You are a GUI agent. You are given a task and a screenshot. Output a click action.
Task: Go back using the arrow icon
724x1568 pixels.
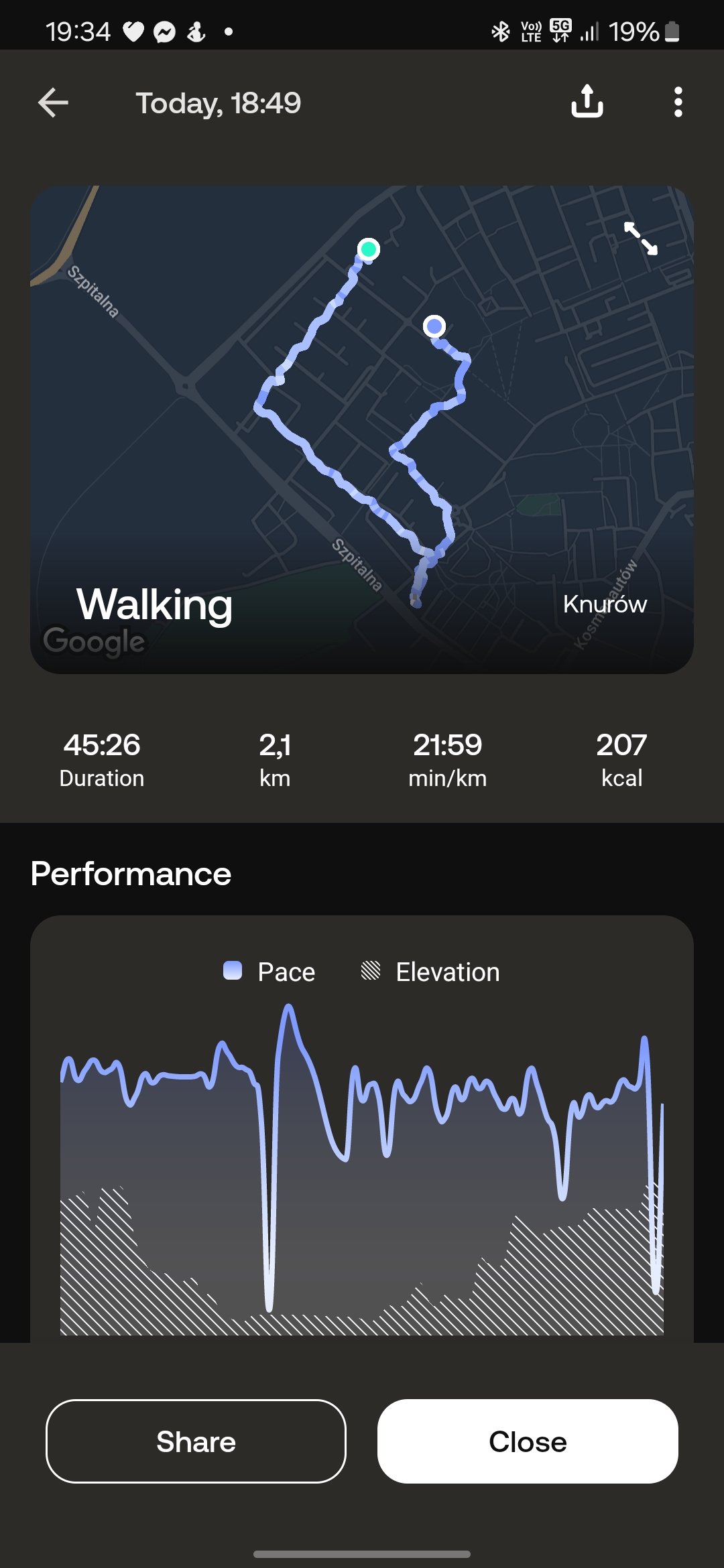(x=53, y=103)
